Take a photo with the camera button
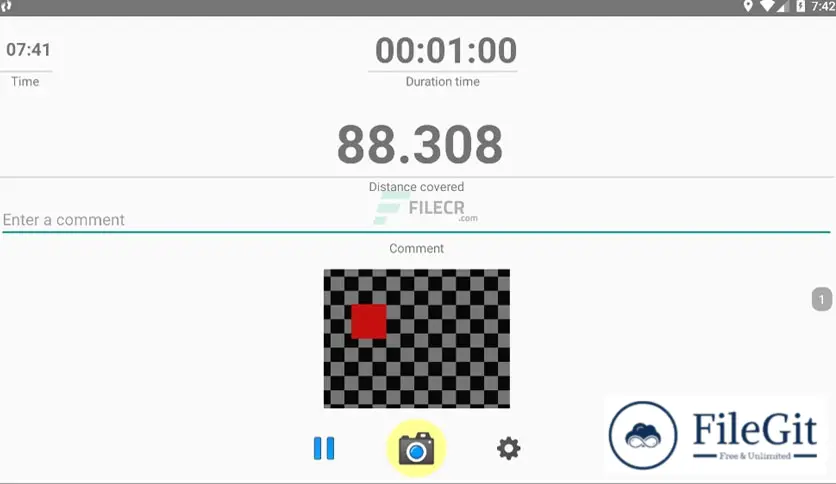Viewport: 836px width, 484px height. 416,449
